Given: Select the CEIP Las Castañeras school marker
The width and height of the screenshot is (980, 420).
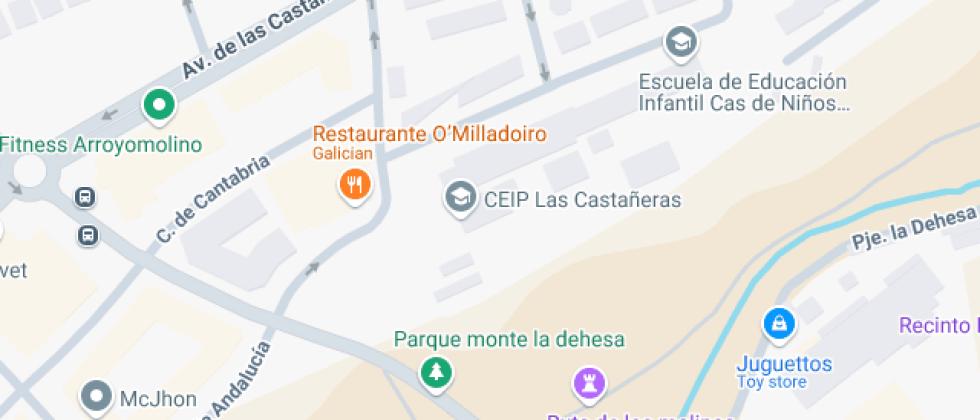Looking at the screenshot, I should point(460,197).
